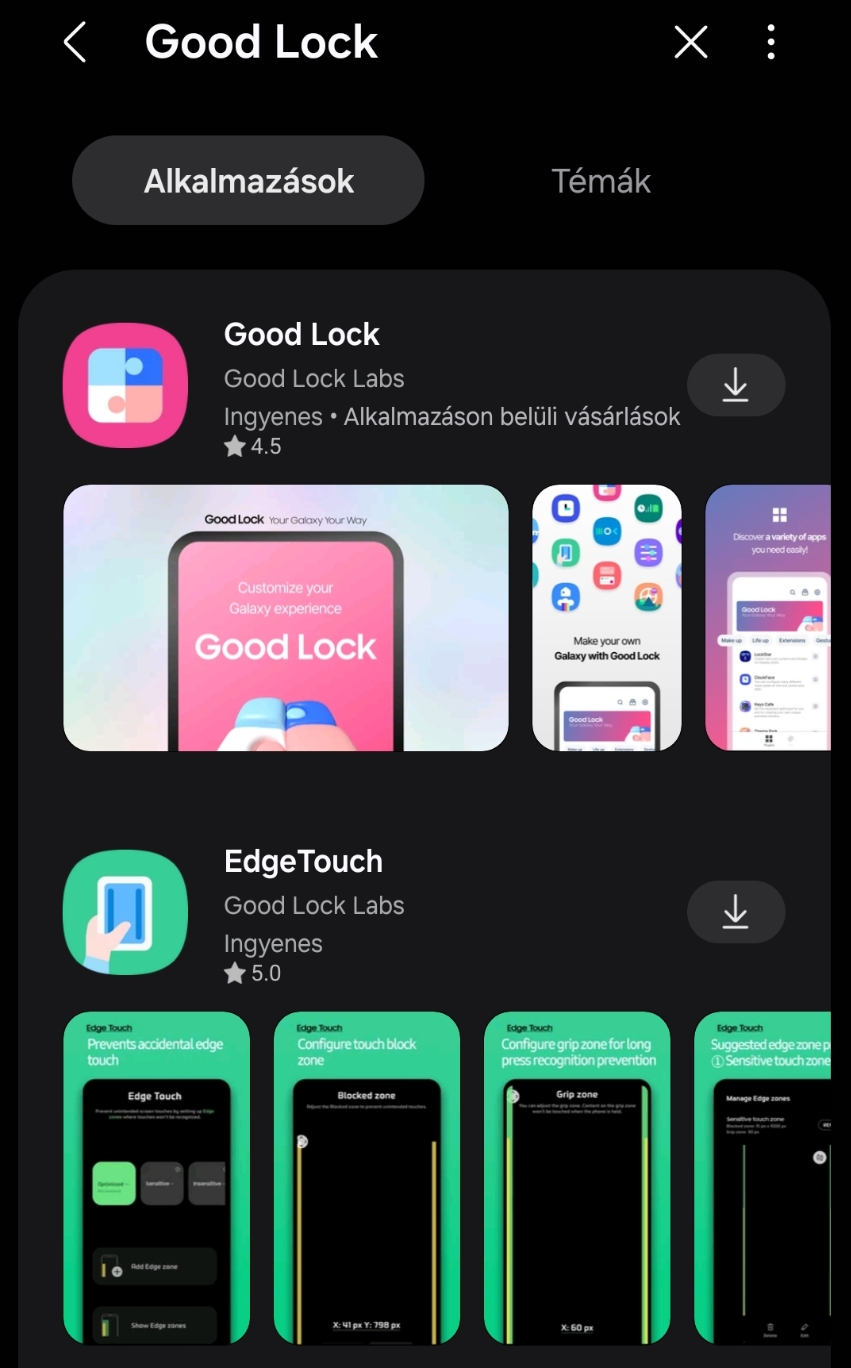View the Customize your Galaxy experience screenshot
Screen dimensions: 851x1368
(x=285, y=618)
